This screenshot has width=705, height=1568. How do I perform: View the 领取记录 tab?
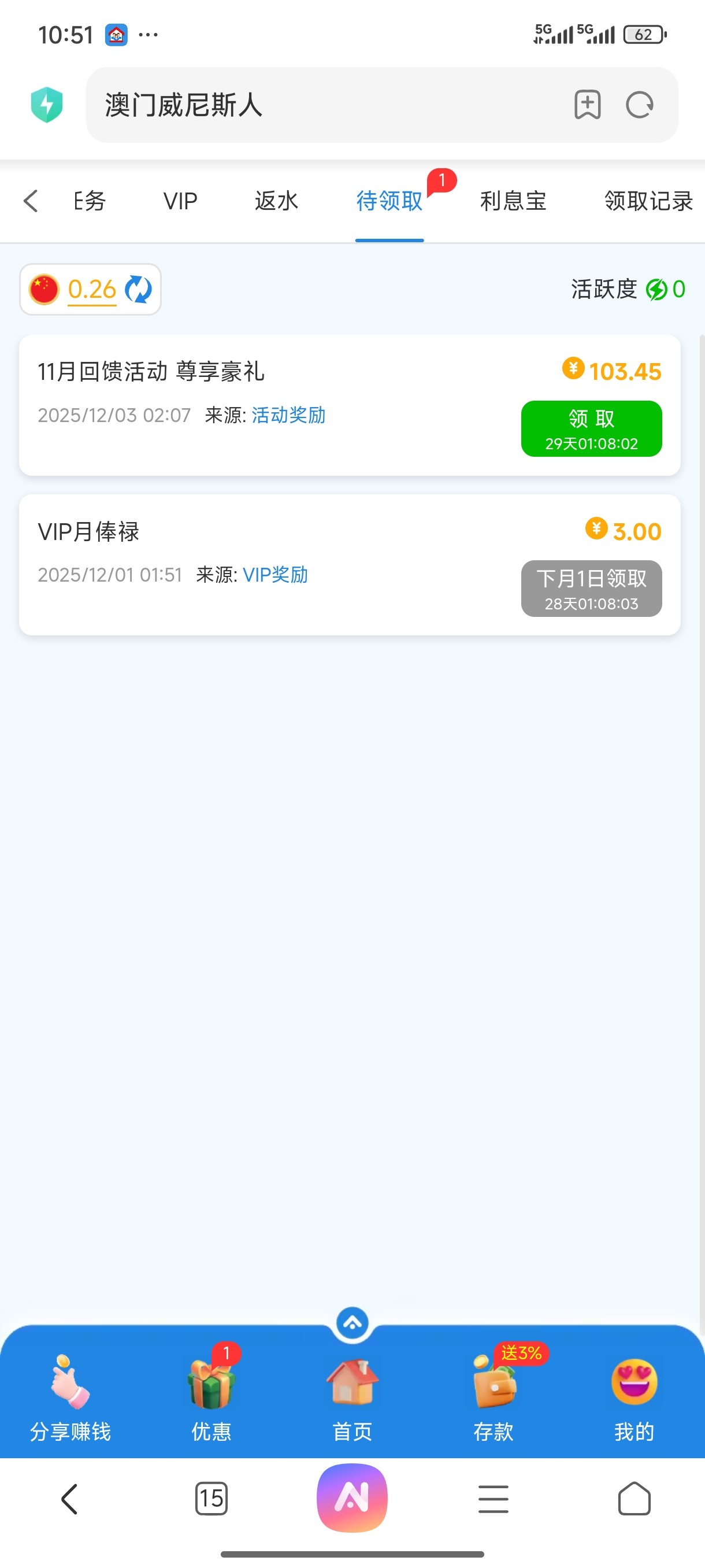(648, 201)
